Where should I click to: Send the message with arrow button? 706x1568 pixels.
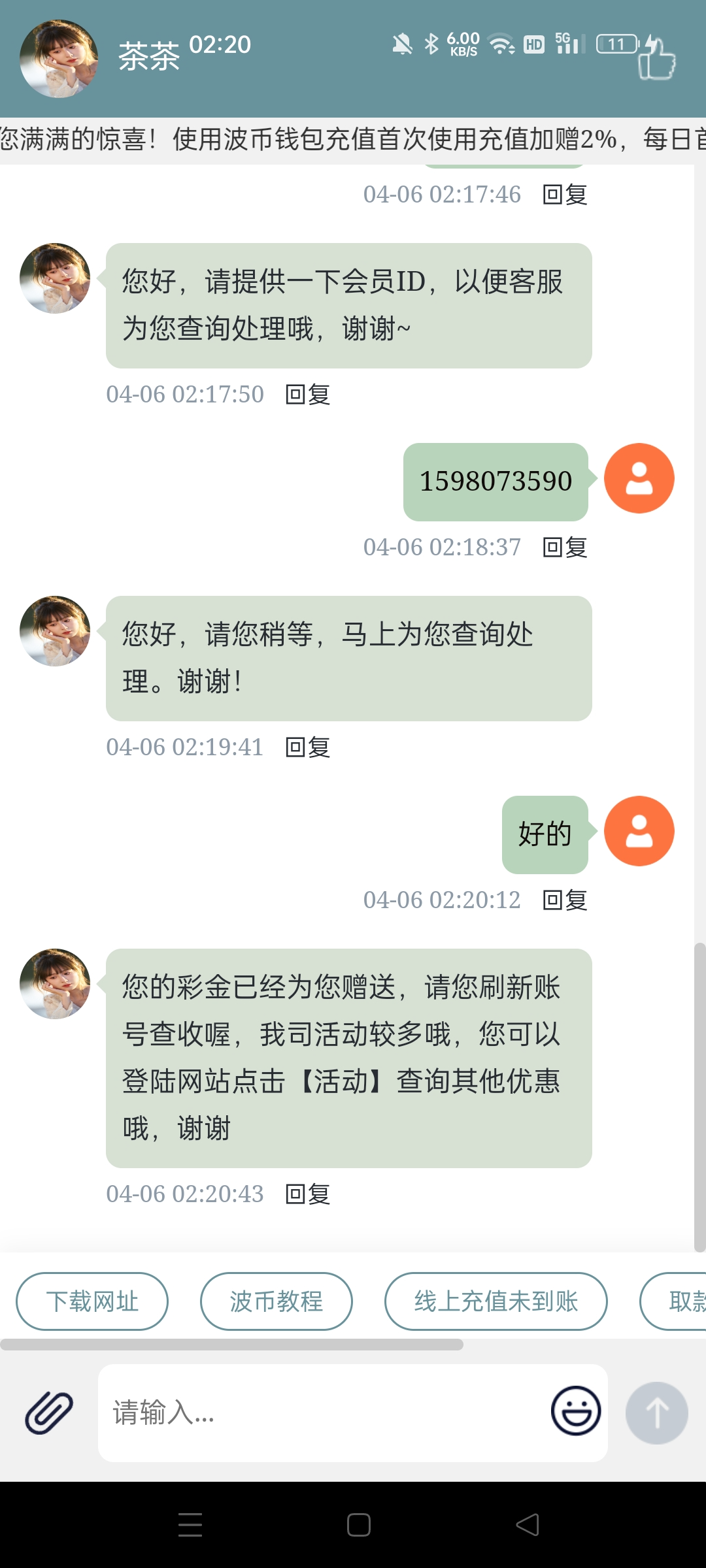point(656,1413)
